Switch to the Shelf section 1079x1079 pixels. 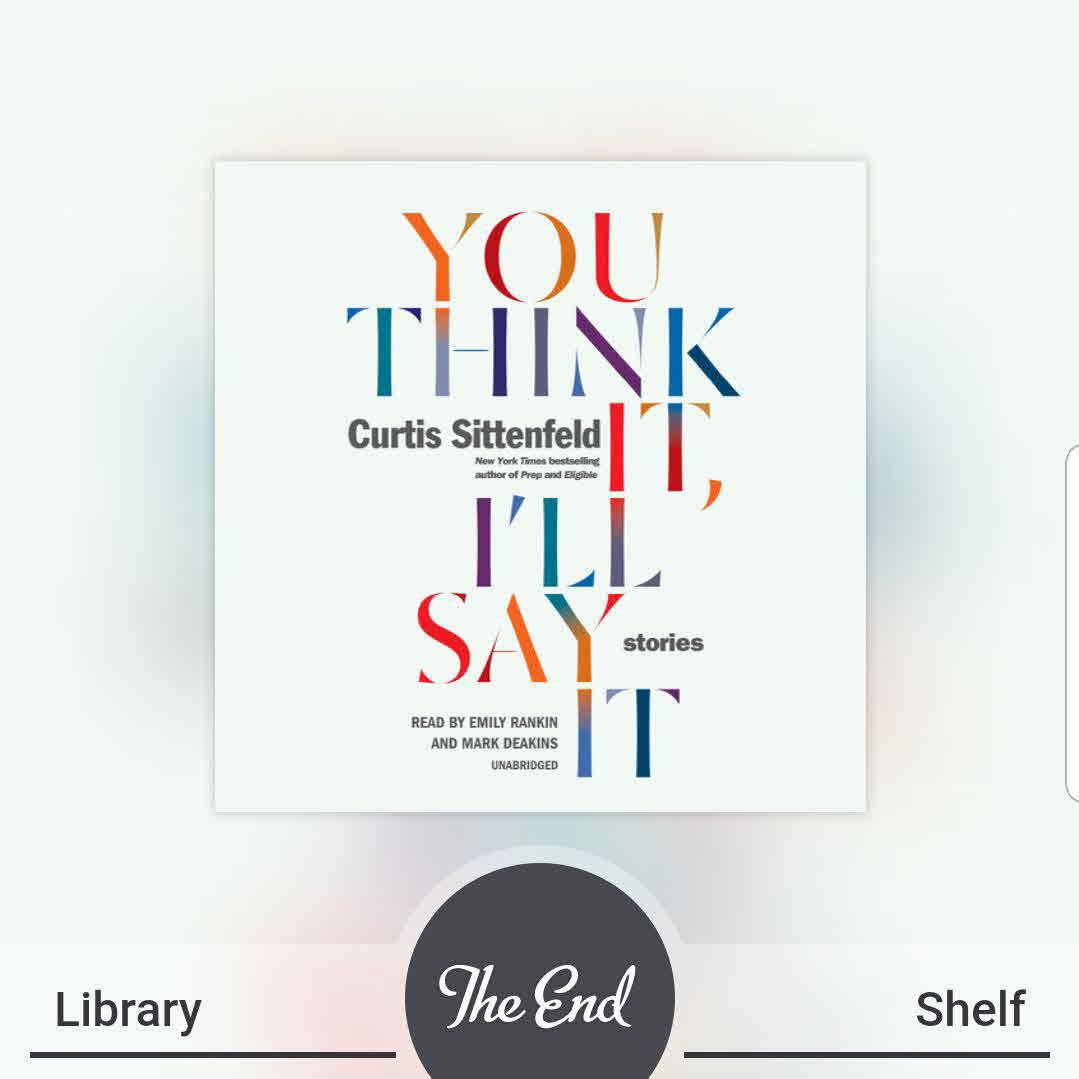click(x=969, y=1010)
